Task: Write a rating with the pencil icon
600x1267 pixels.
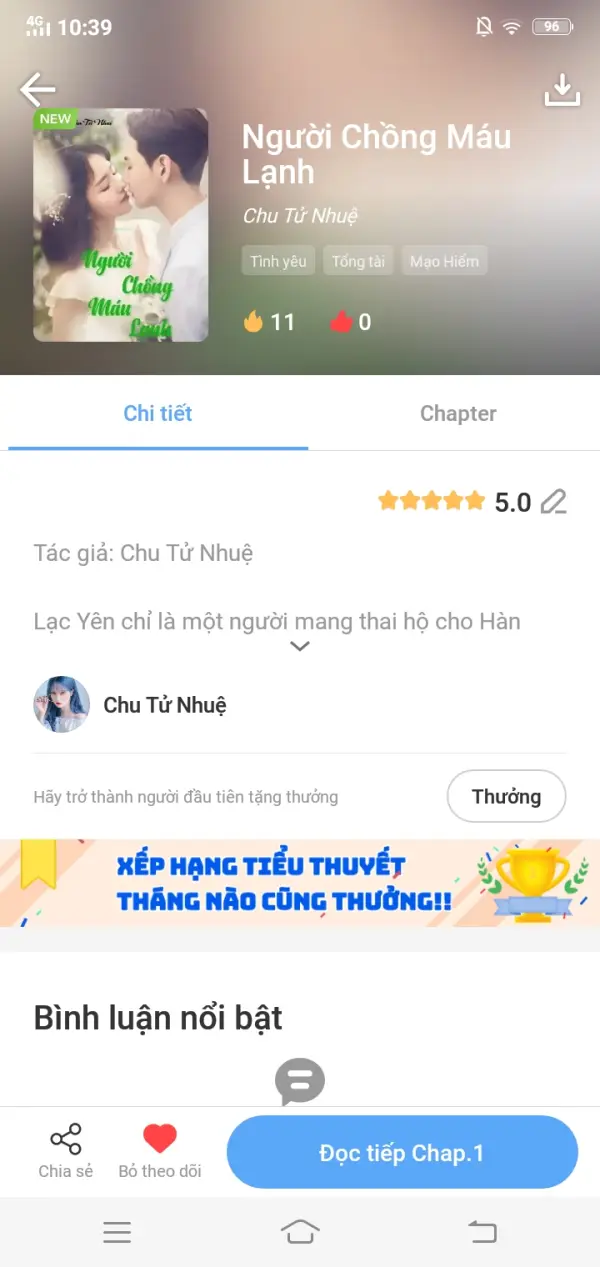Action: point(553,502)
